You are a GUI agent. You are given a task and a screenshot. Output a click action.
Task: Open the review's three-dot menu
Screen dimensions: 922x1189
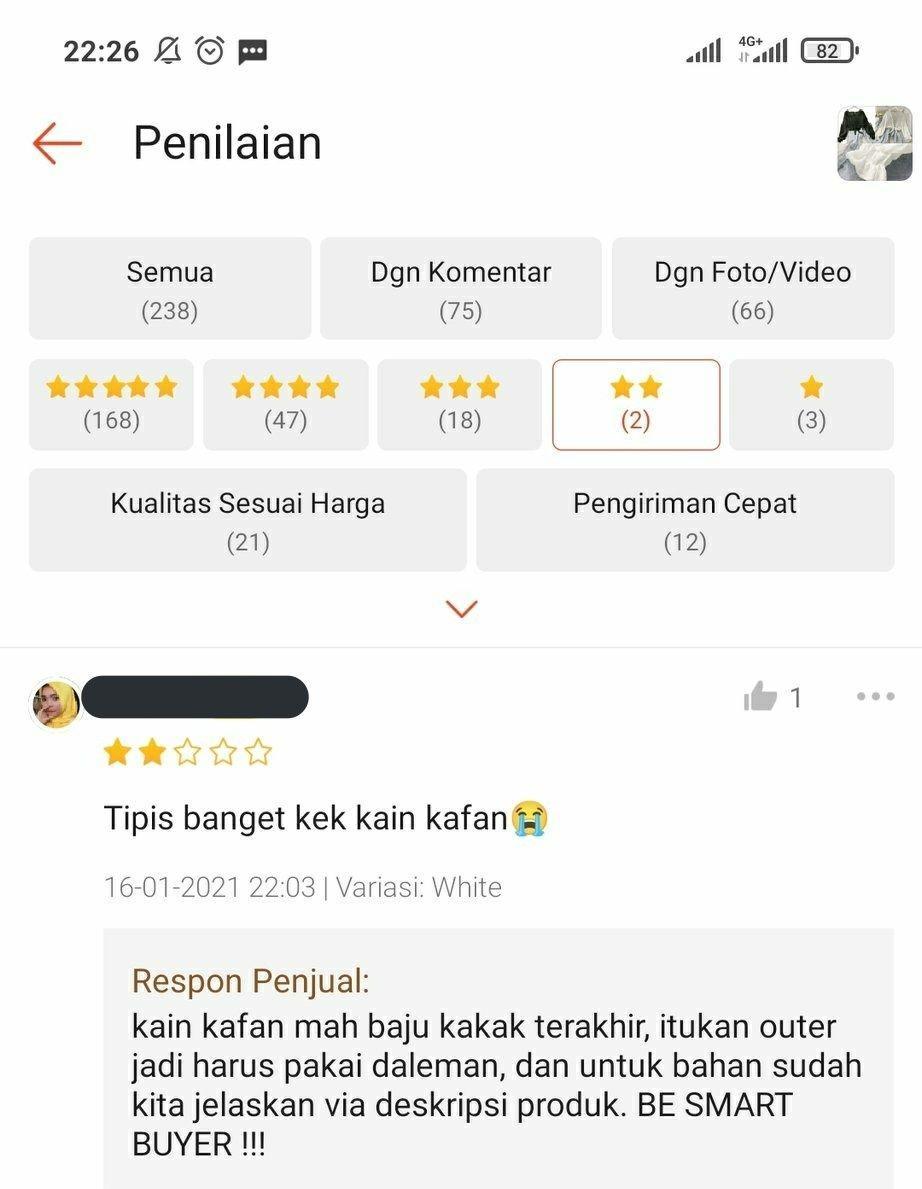(875, 697)
